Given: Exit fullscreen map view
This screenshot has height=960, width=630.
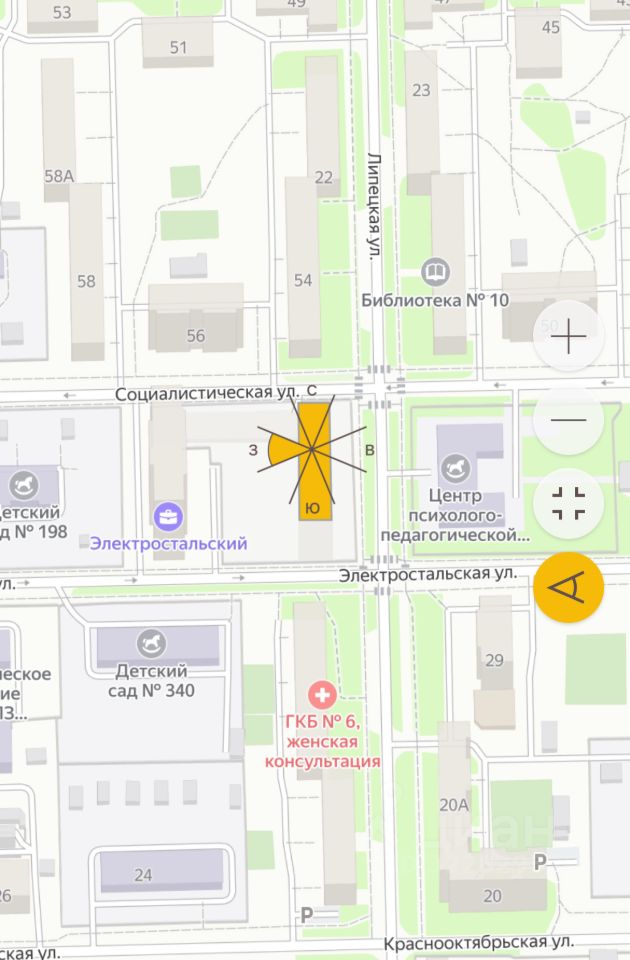Looking at the screenshot, I should (568, 504).
